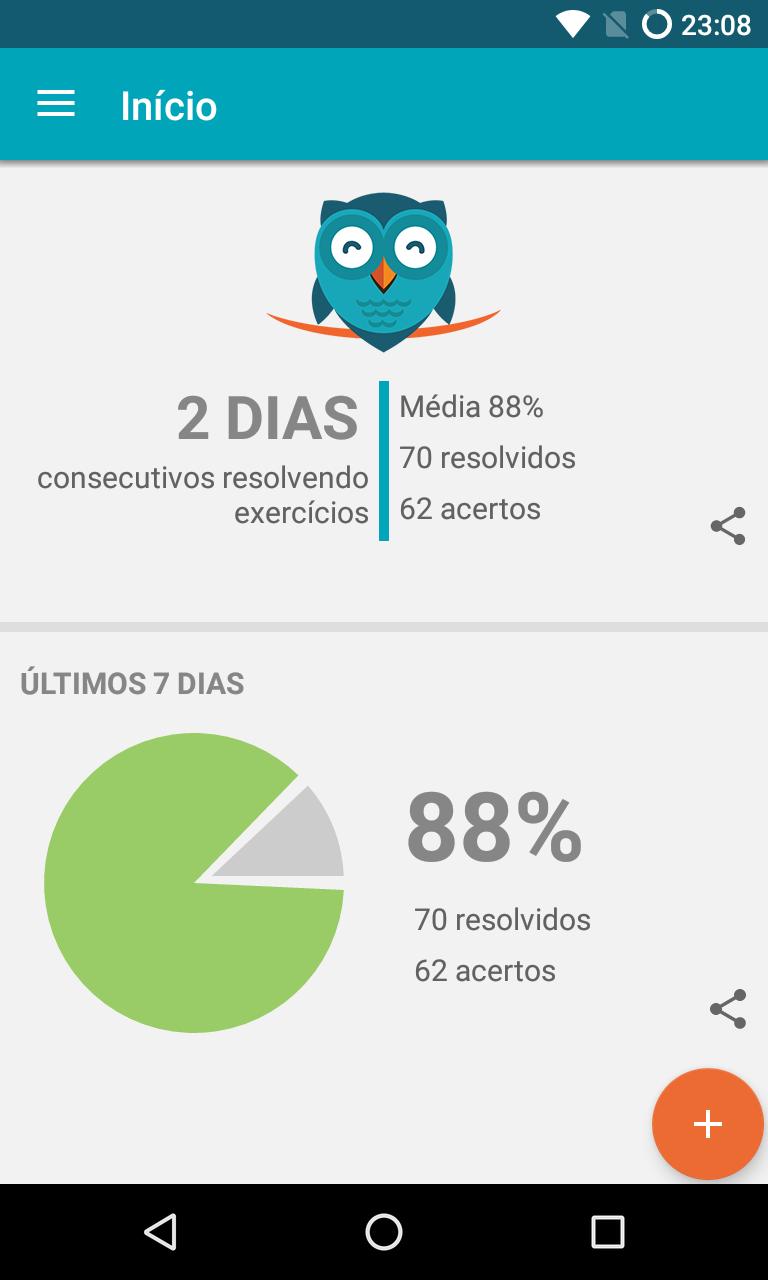Image resolution: width=768 pixels, height=1280 pixels.
Task: Go back using the system back button
Action: click(x=160, y=1232)
